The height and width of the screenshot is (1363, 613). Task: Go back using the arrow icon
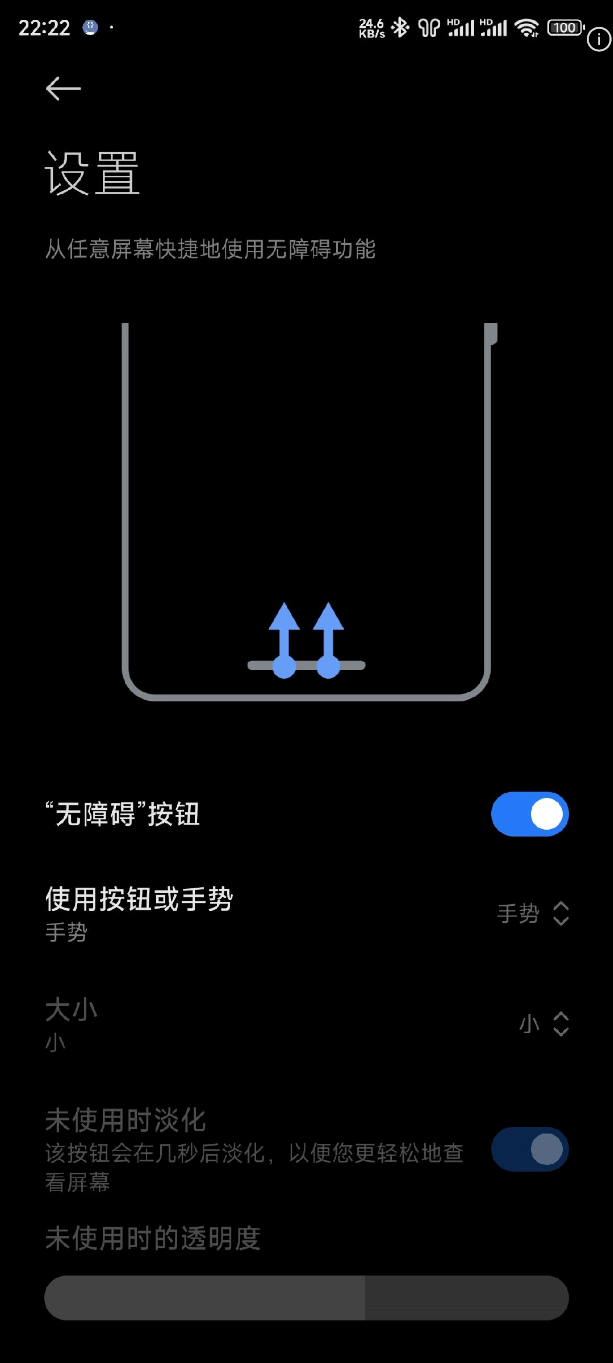tap(63, 89)
